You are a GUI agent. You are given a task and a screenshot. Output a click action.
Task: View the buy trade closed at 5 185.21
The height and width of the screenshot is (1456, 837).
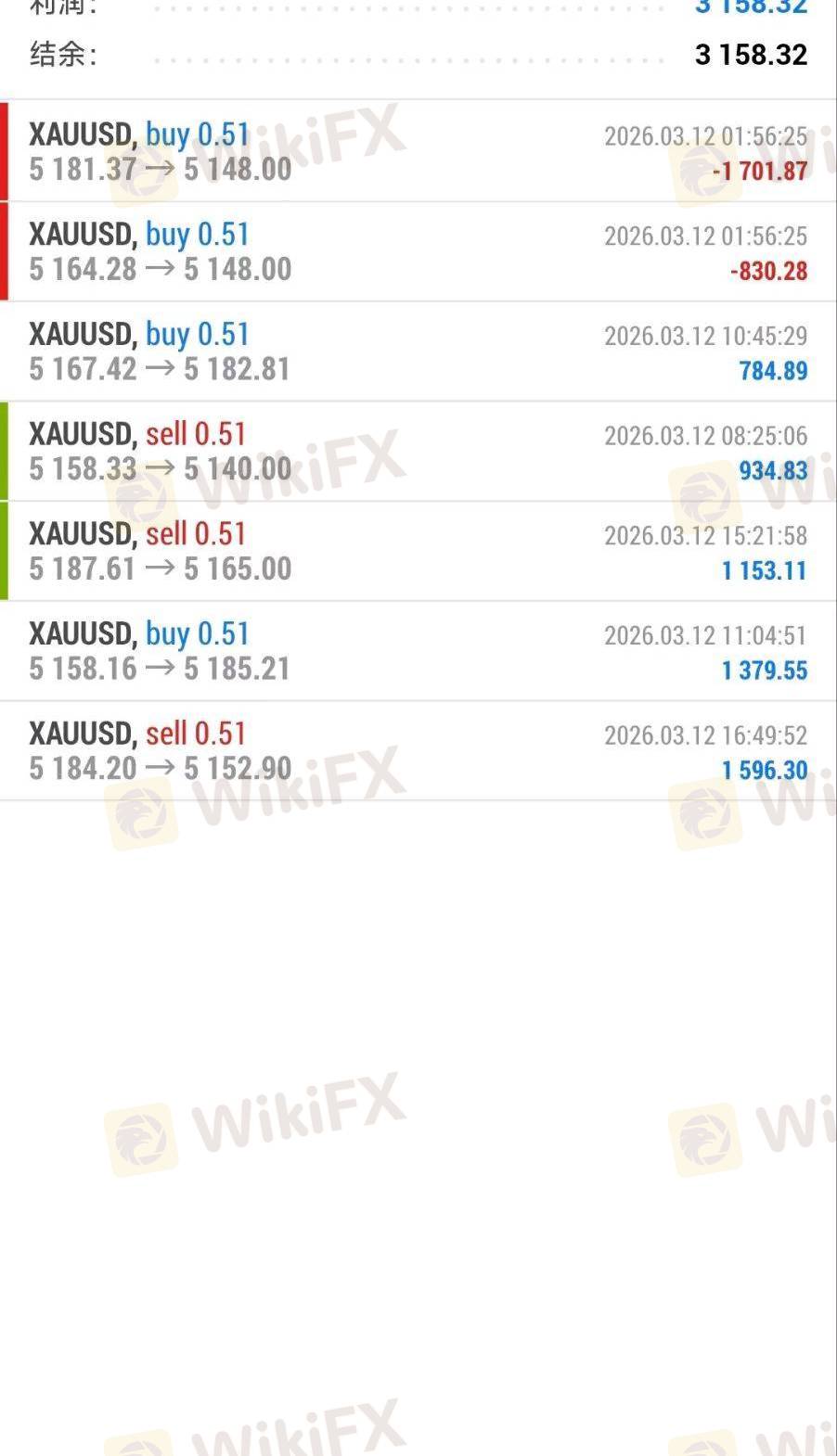tap(418, 652)
